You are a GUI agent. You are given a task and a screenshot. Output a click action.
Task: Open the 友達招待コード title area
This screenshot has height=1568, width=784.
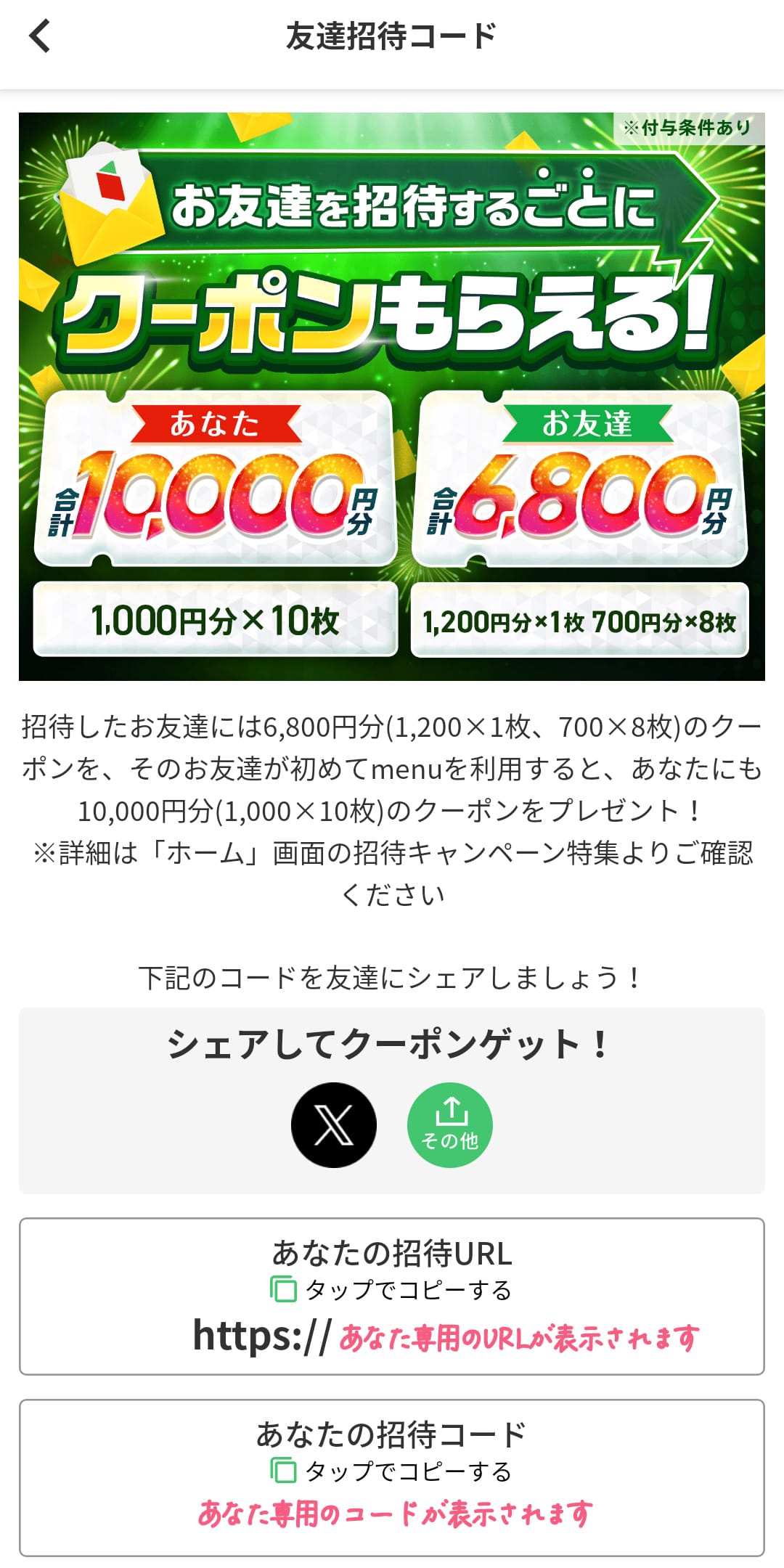click(390, 34)
